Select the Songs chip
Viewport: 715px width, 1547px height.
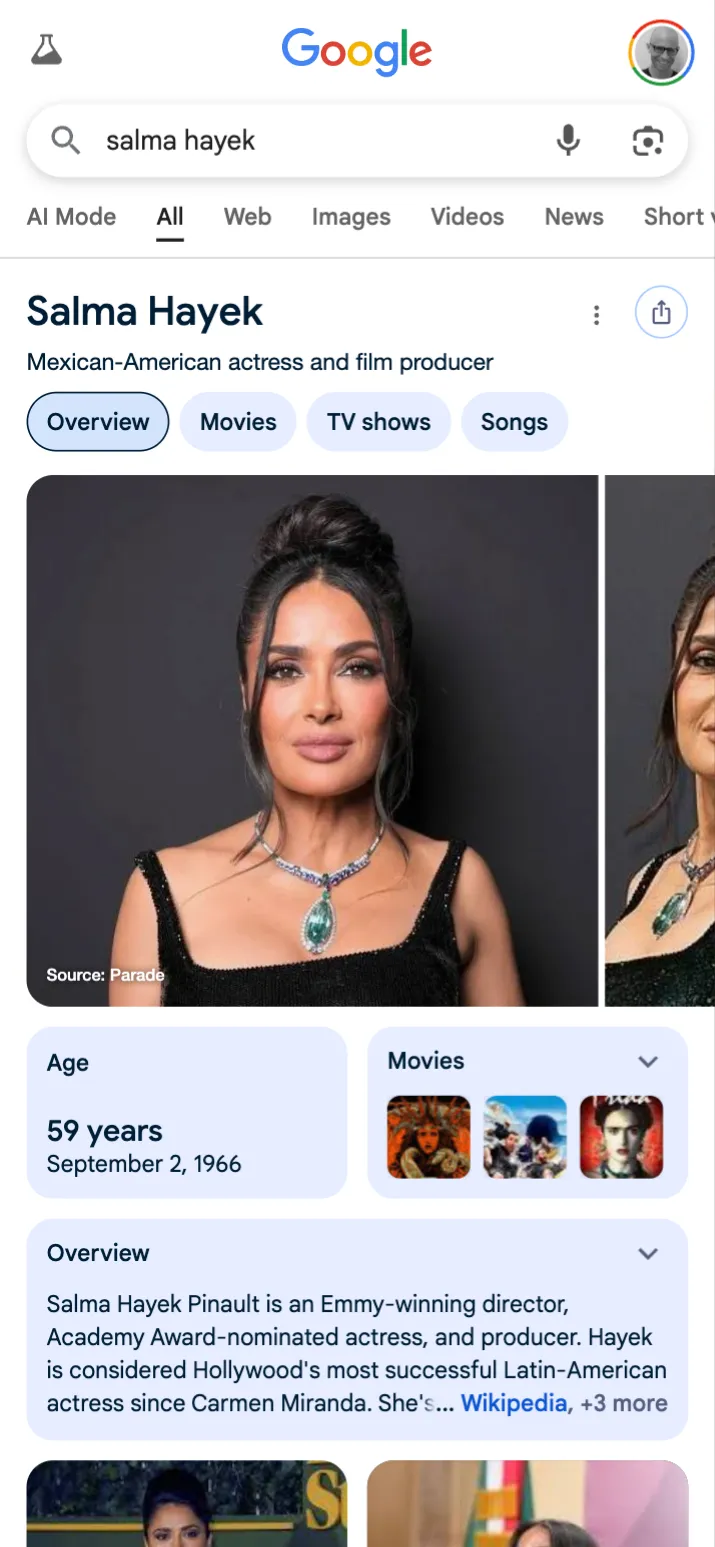pyautogui.click(x=514, y=422)
